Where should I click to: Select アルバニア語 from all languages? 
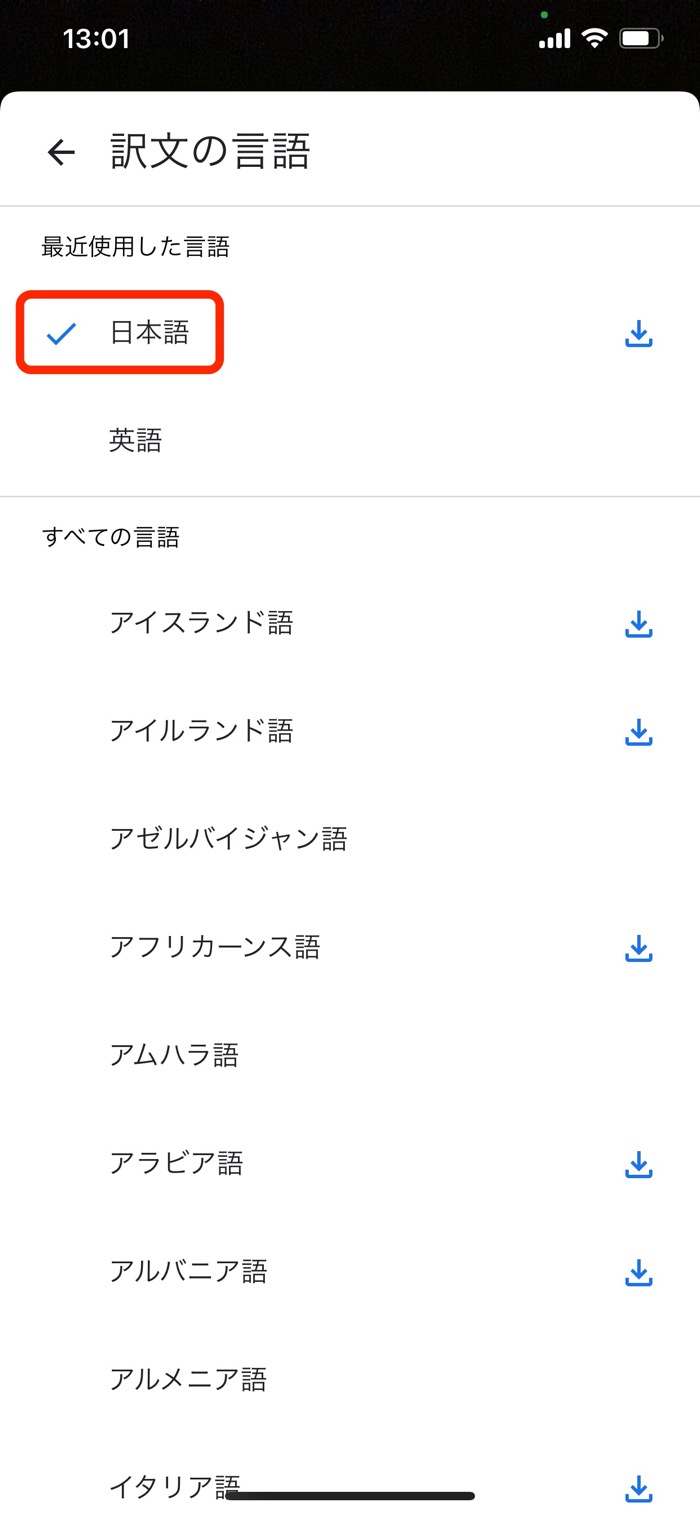tap(188, 1271)
